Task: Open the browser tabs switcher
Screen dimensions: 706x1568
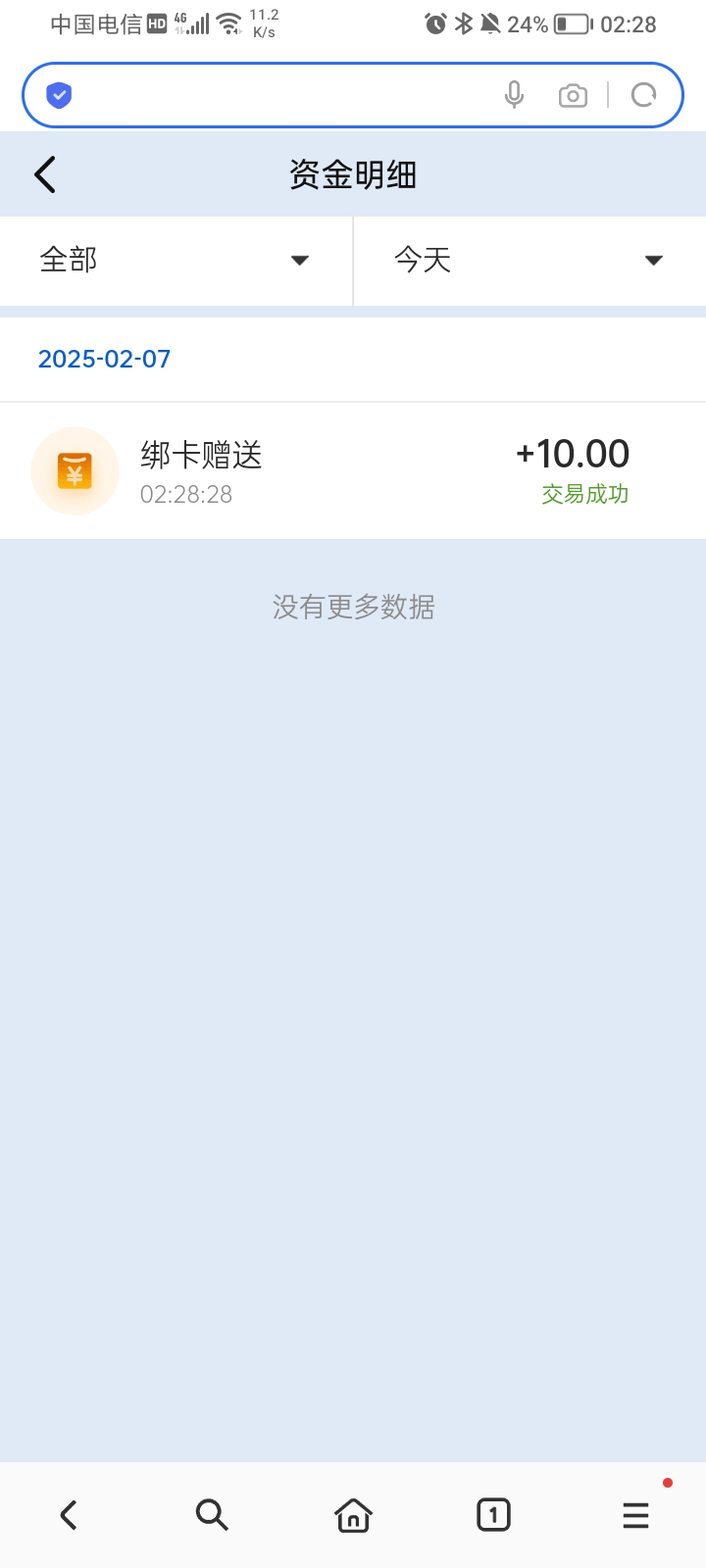Action: click(493, 1515)
